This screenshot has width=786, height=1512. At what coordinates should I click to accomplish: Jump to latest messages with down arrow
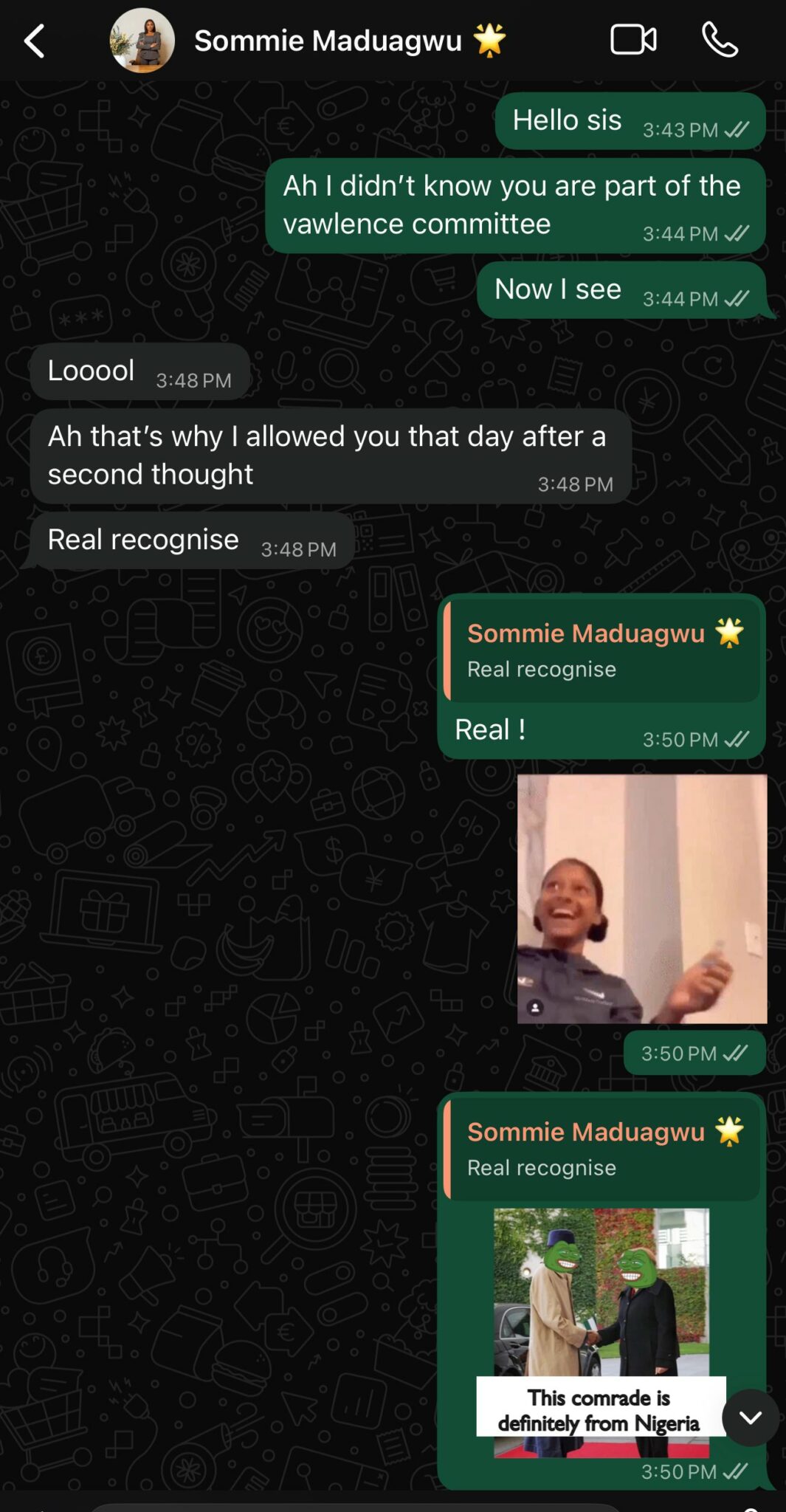(750, 1417)
